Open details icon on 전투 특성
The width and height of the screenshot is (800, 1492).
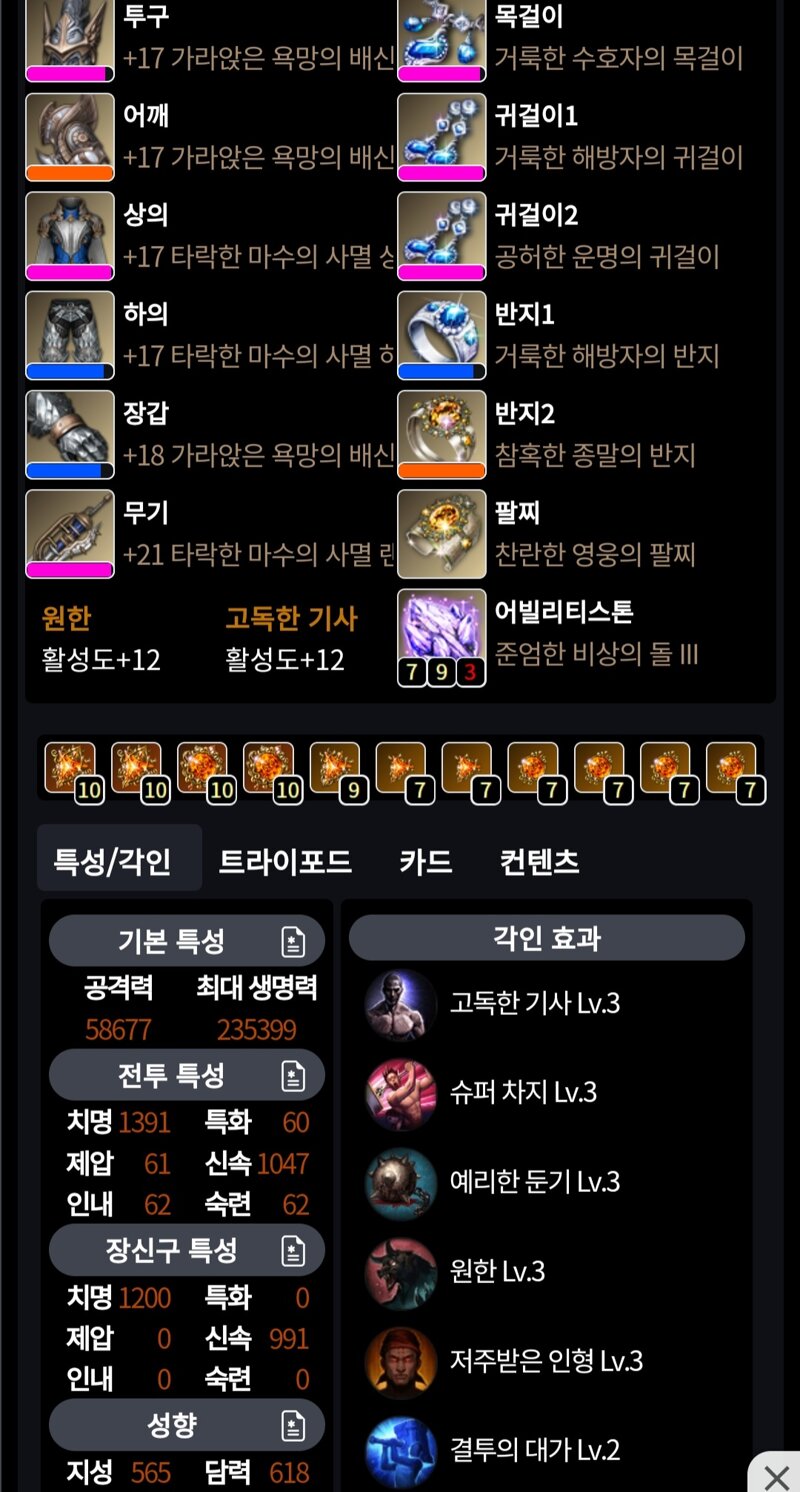click(x=292, y=1076)
